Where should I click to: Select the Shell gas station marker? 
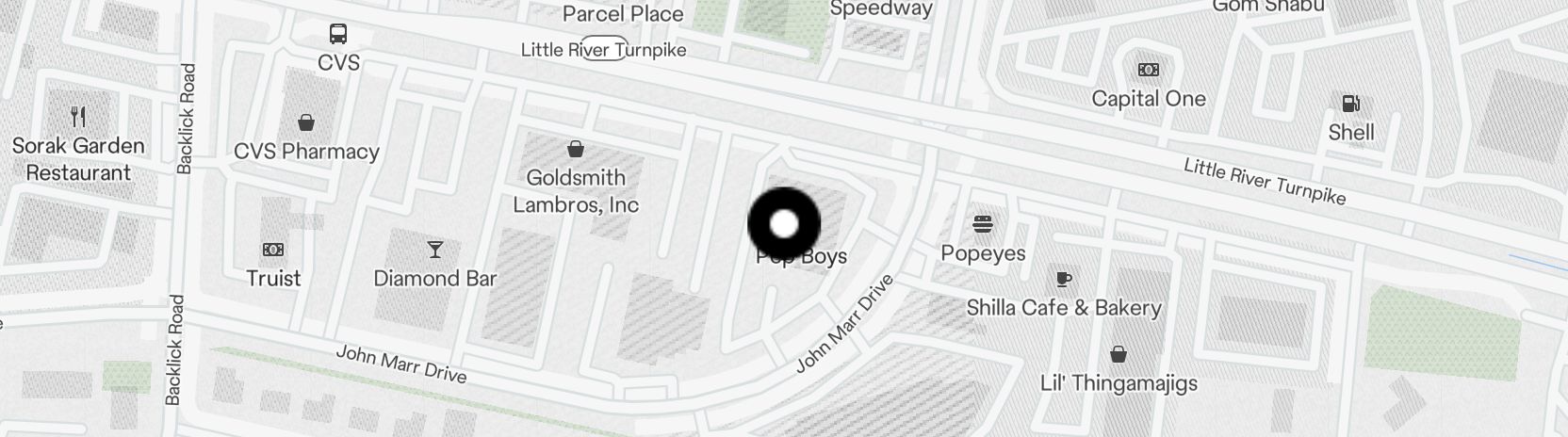point(1350,104)
